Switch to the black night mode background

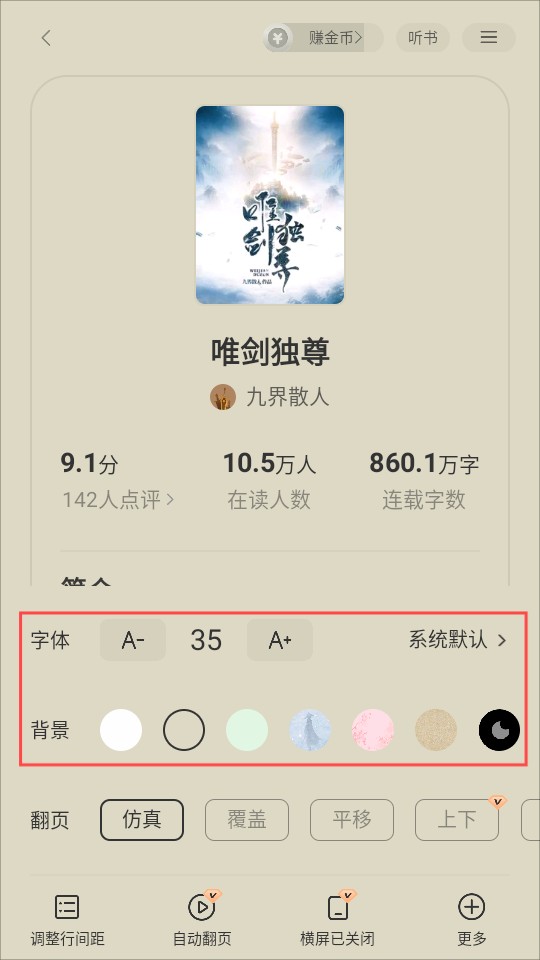499,730
